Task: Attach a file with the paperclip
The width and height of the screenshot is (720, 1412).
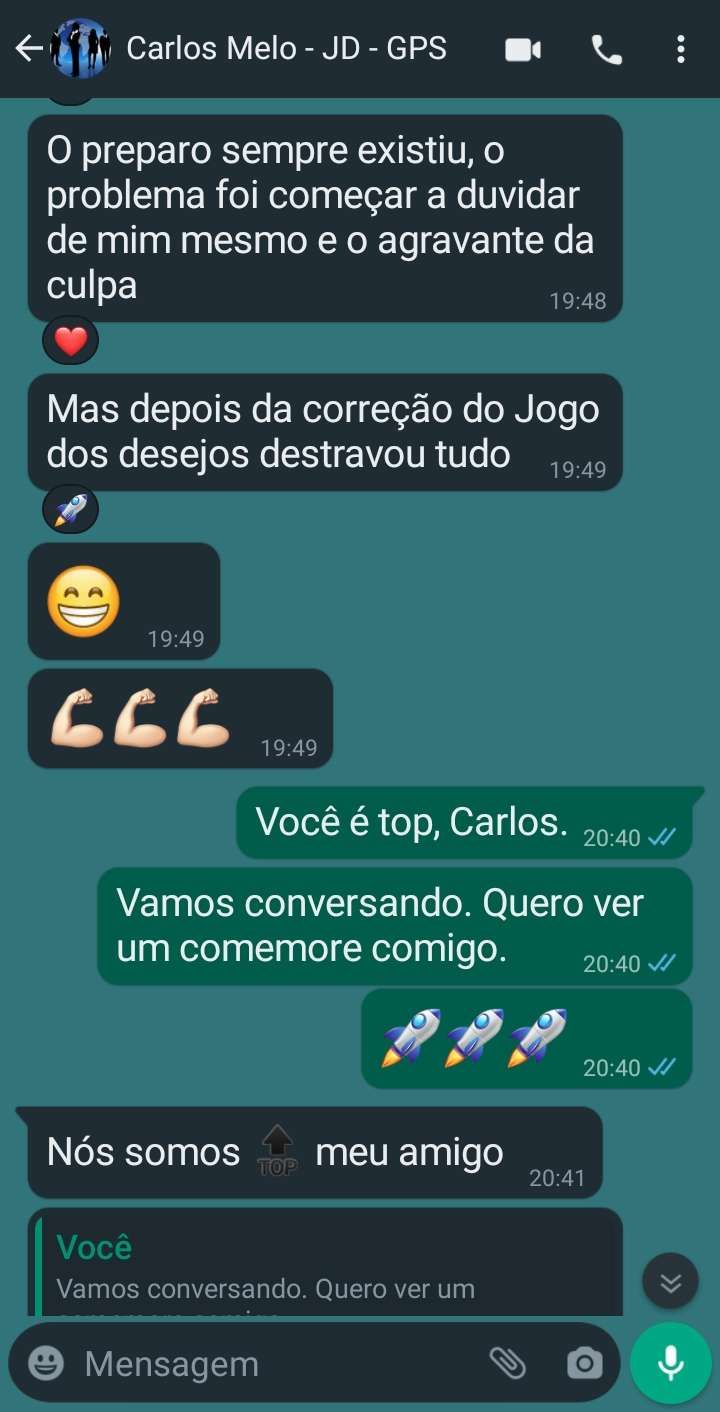Action: [x=507, y=1363]
